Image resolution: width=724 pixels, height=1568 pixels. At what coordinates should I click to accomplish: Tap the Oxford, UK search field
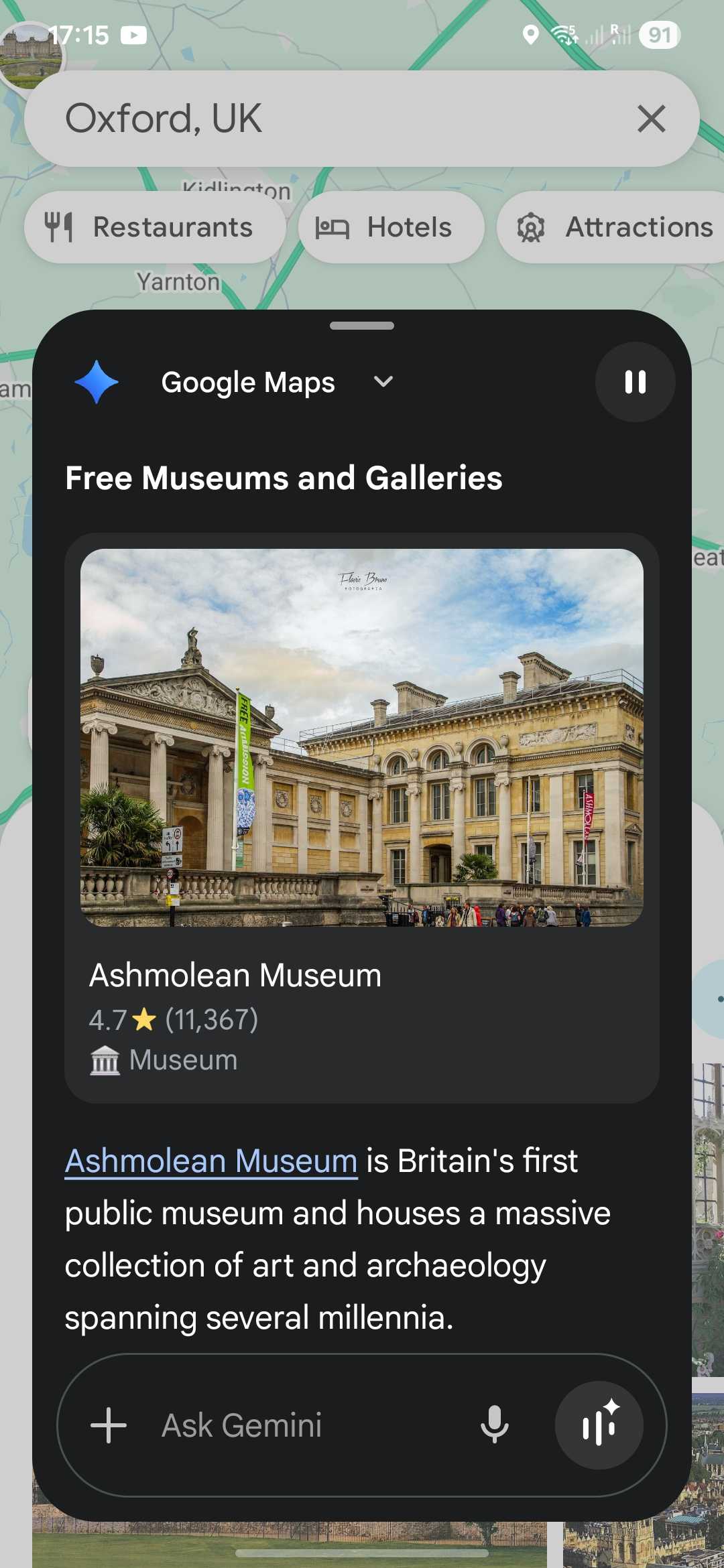pyautogui.click(x=322, y=119)
